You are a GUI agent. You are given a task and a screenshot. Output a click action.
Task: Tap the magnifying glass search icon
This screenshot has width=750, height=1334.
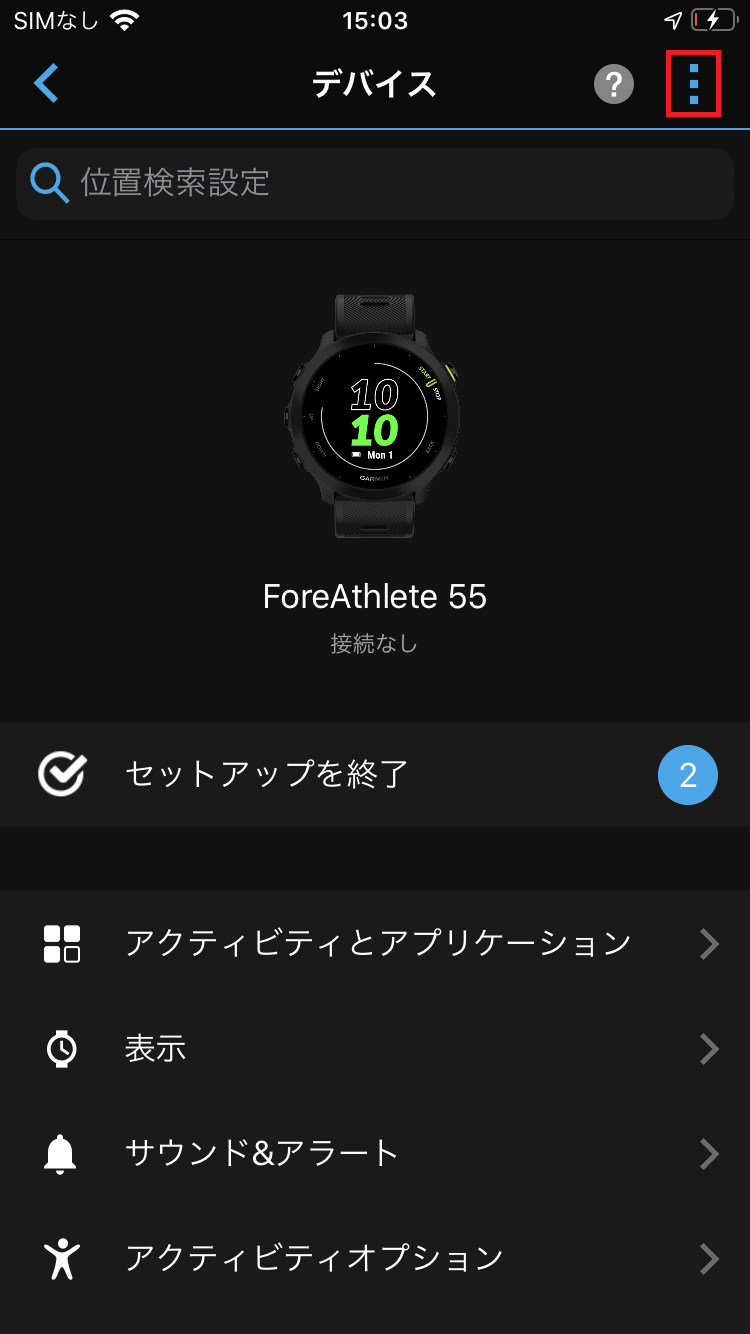[x=48, y=183]
